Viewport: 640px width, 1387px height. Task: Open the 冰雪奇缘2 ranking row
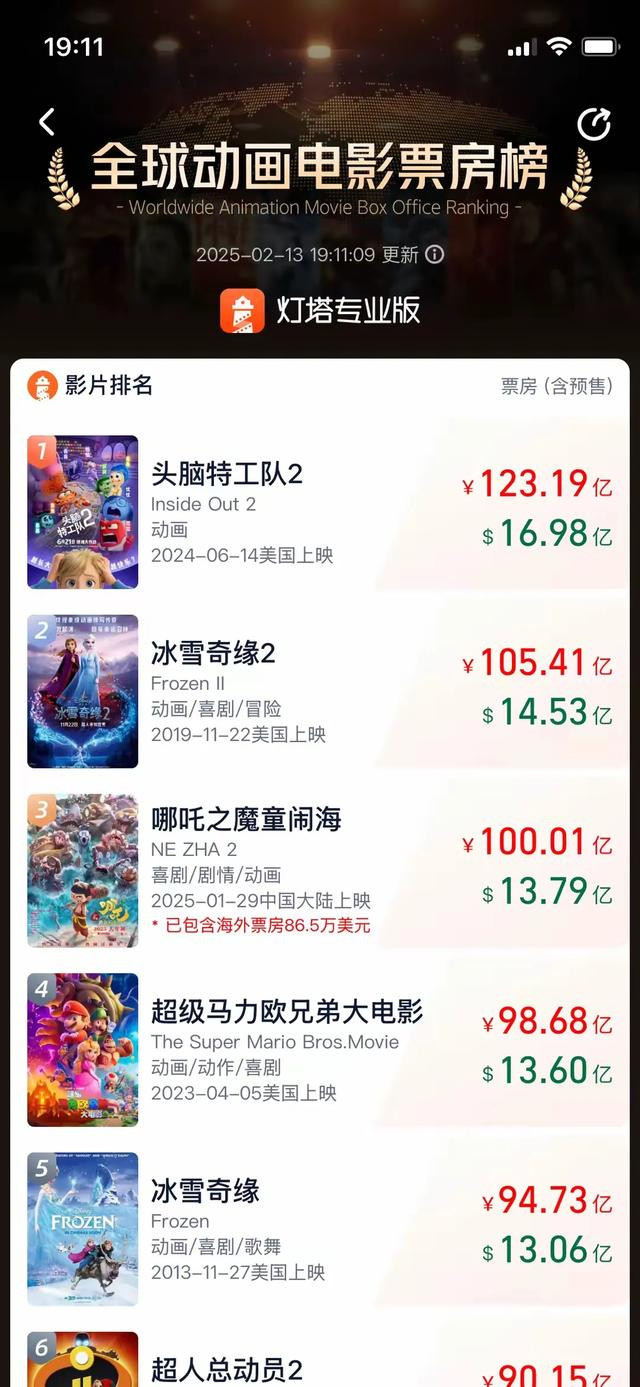pos(320,691)
